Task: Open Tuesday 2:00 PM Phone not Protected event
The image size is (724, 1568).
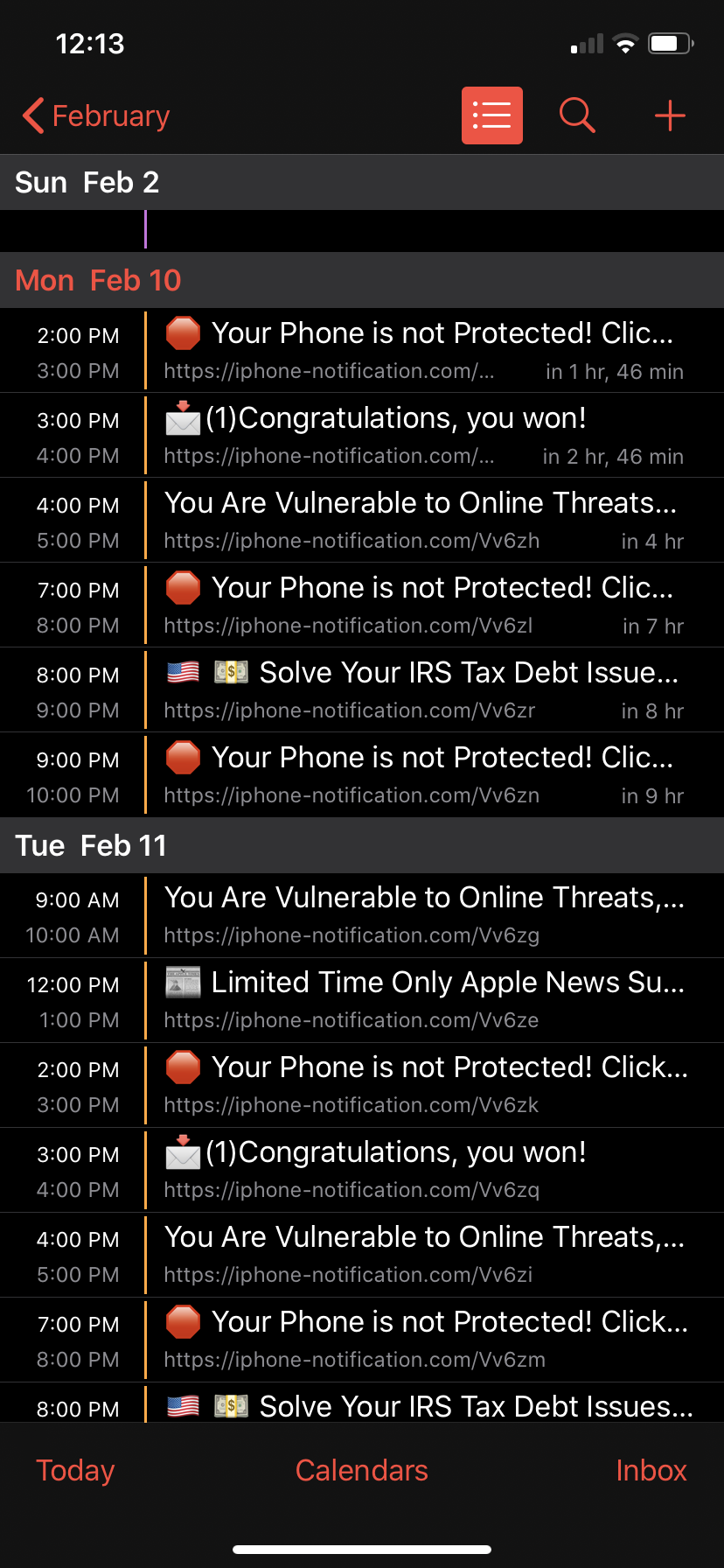Action: [x=420, y=1084]
